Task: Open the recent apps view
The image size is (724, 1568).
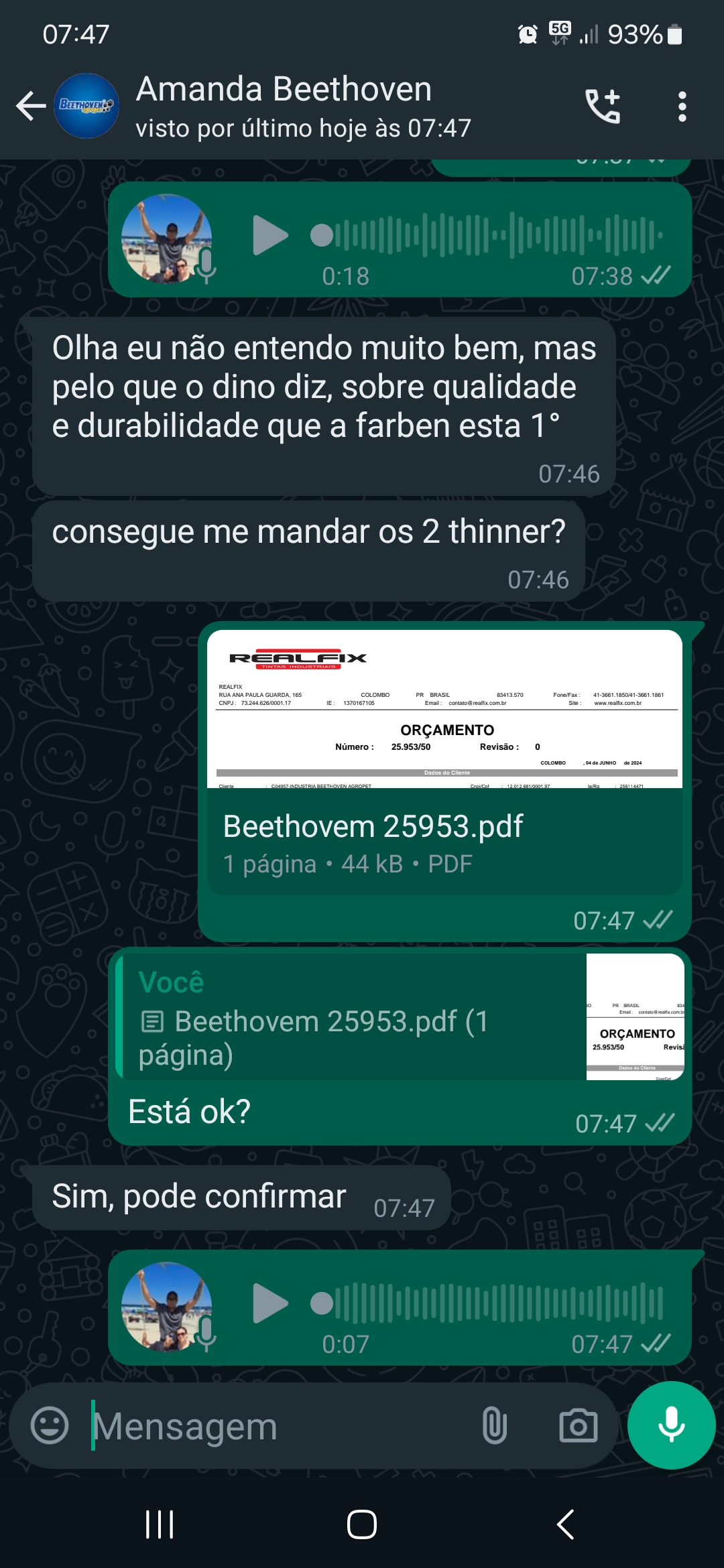Action: [x=160, y=1524]
